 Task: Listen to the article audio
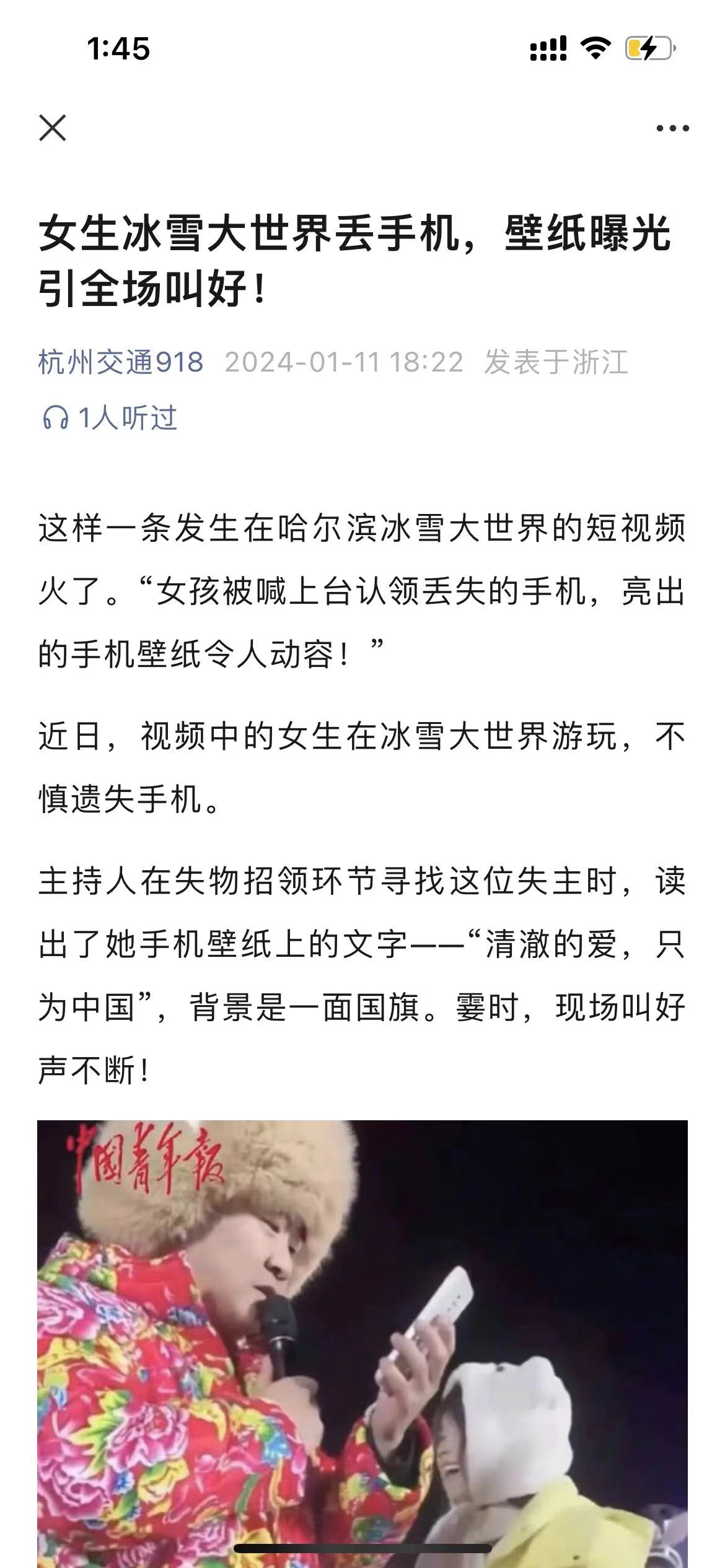click(110, 418)
